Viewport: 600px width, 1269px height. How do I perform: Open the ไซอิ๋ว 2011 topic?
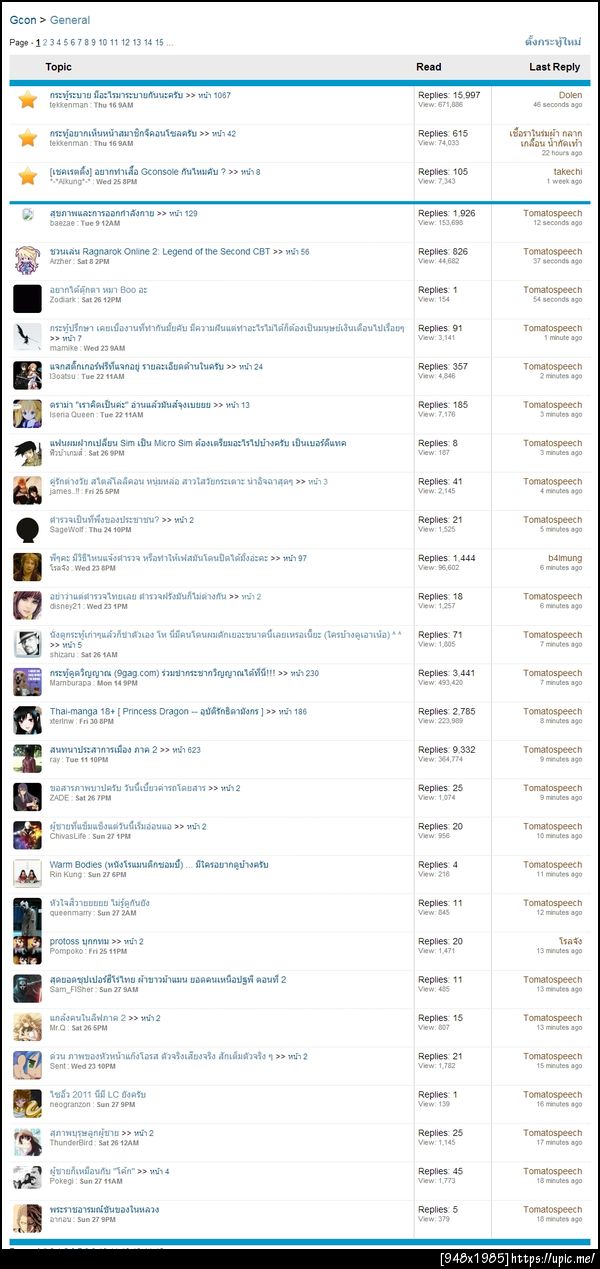point(98,1095)
